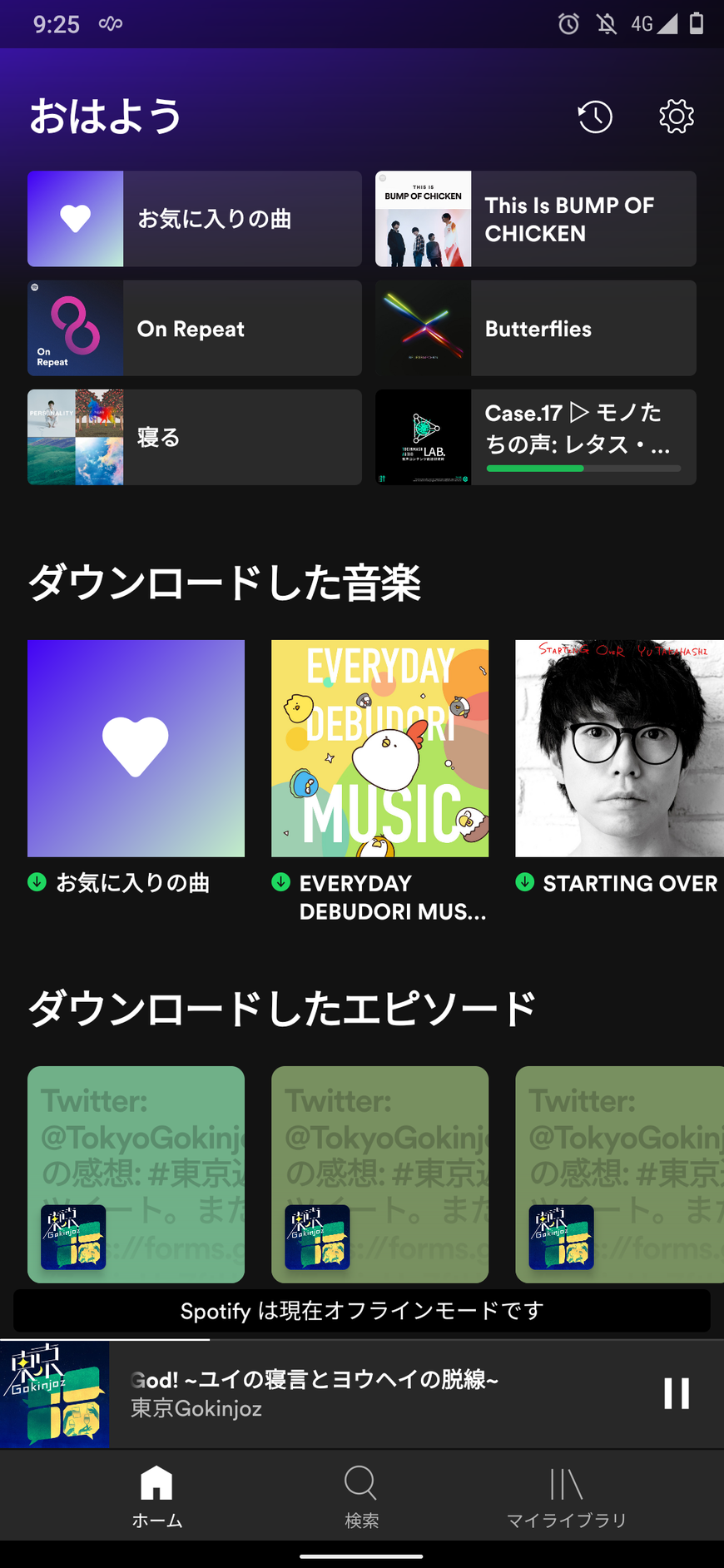Viewport: 724px width, 1568px height.
Task: Open downloaded お気に入りの曲 large cover
Action: pos(136,747)
